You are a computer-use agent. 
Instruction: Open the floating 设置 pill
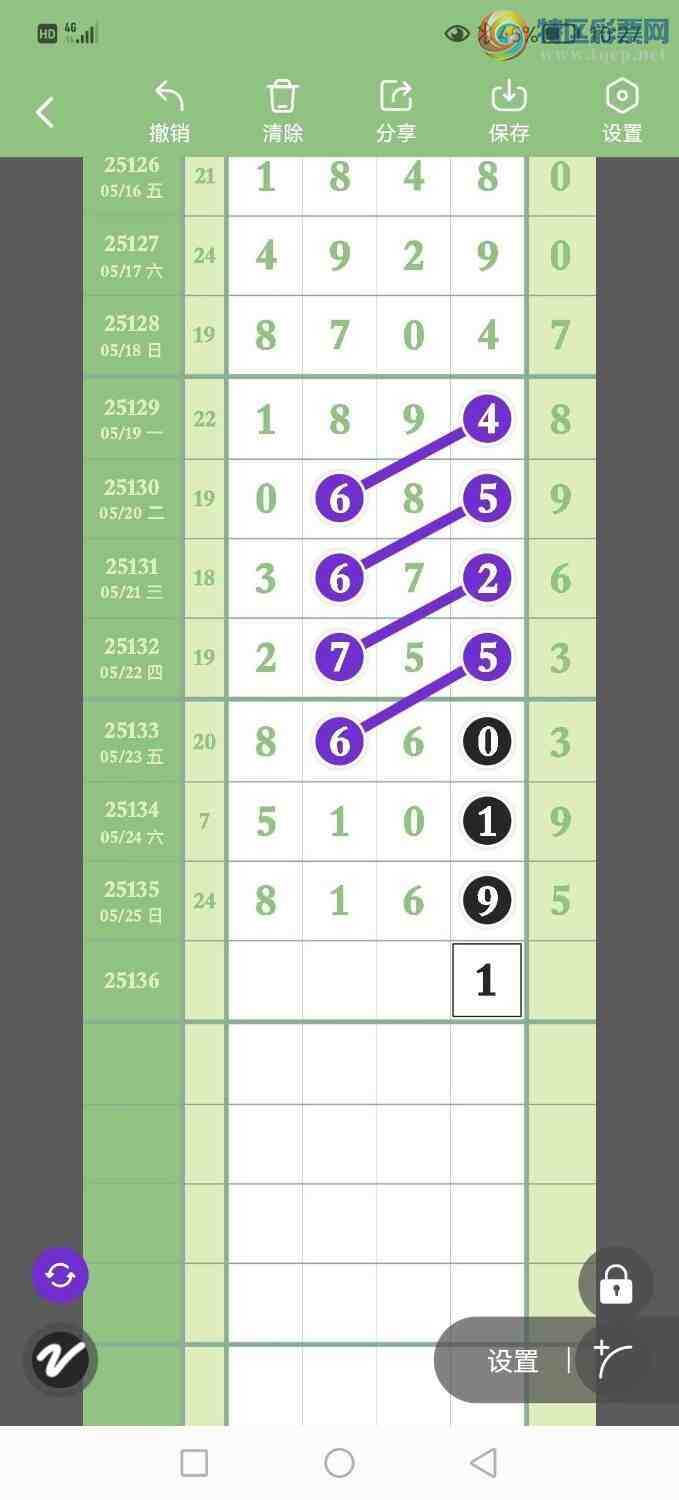pos(512,1361)
